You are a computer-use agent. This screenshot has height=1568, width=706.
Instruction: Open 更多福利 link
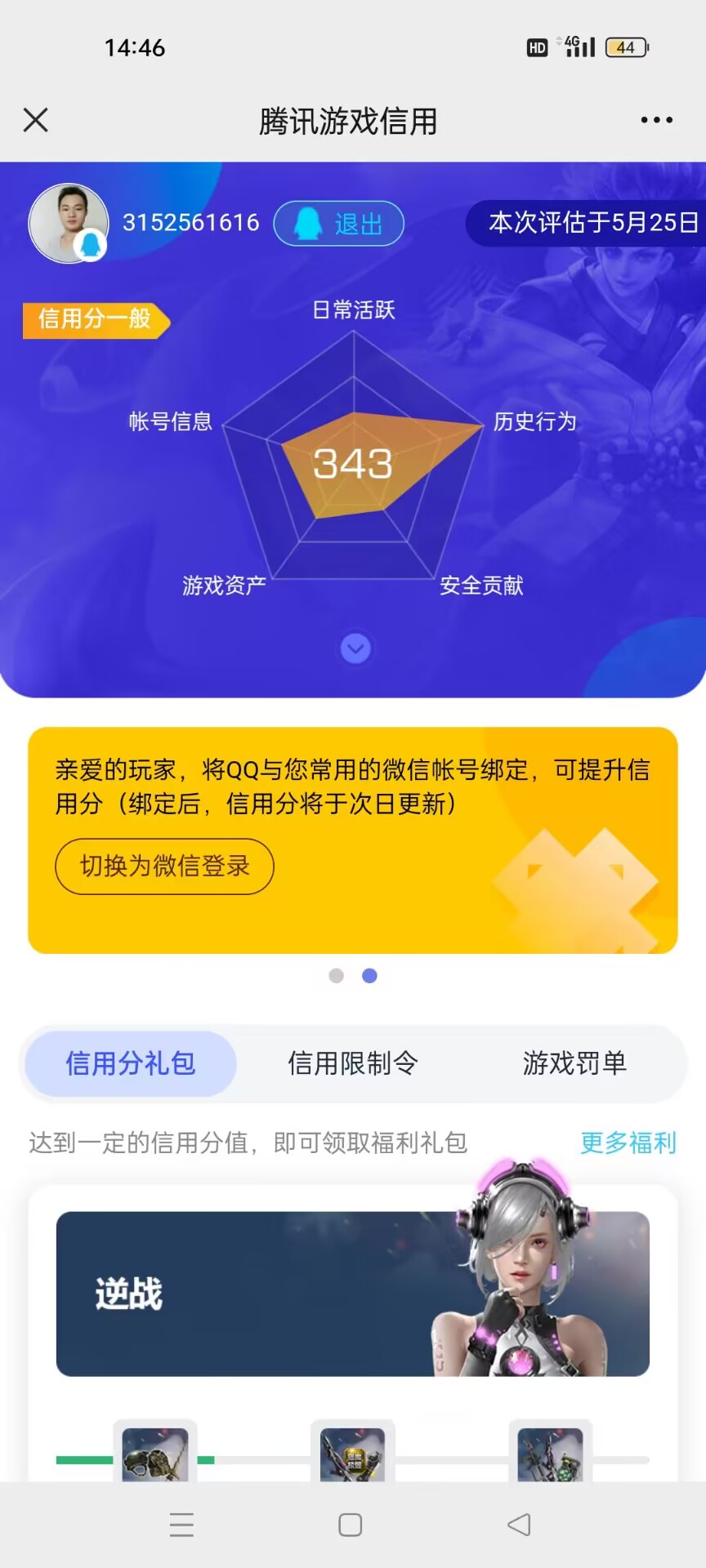click(628, 1143)
